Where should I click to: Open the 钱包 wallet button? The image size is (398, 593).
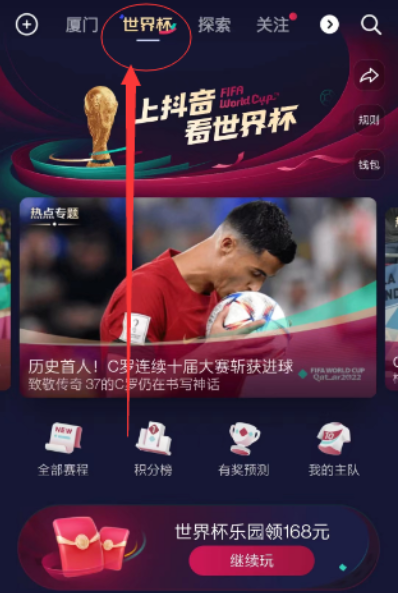(x=369, y=165)
